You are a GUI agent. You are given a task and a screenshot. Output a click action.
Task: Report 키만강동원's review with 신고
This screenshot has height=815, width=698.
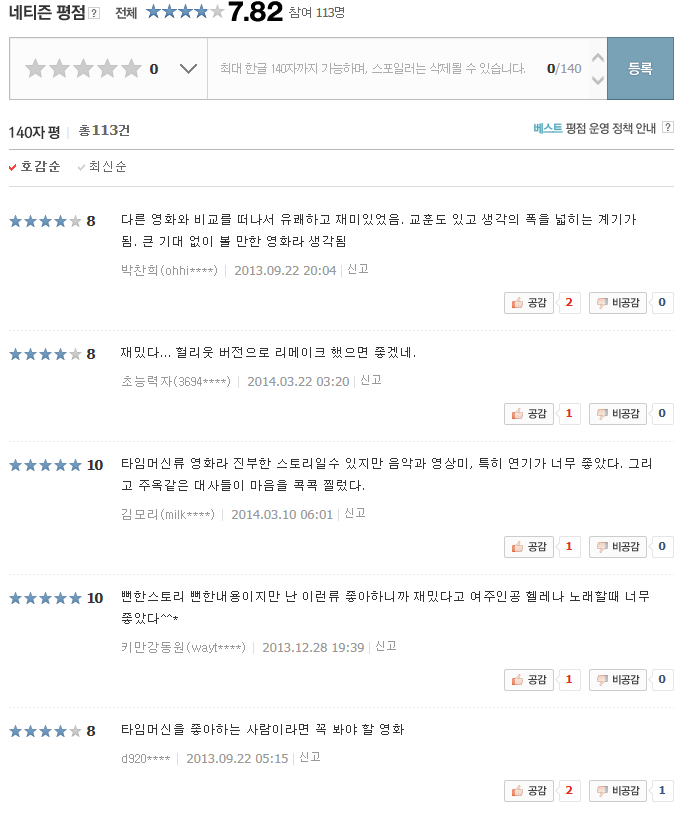(x=385, y=647)
